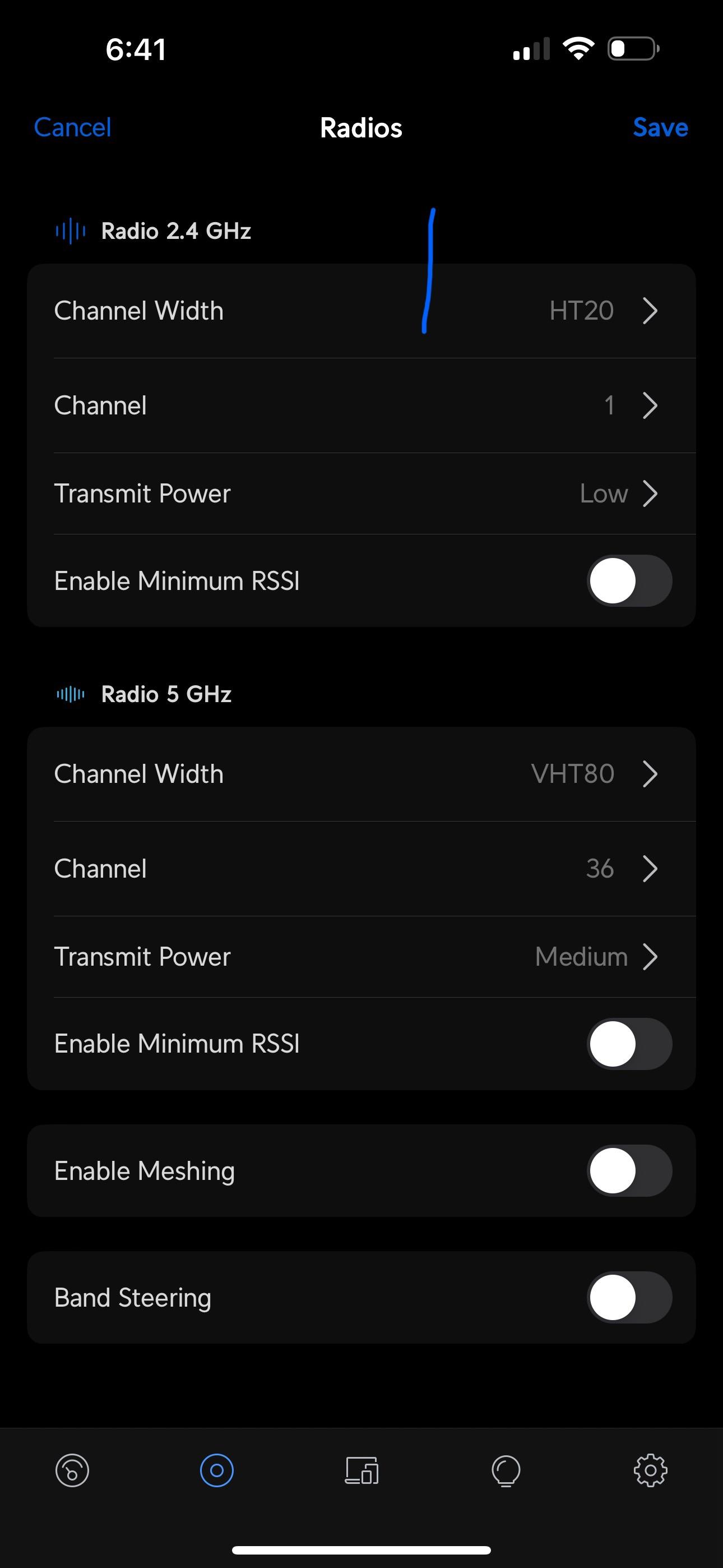Open 5 GHz Channel selector showing 36
The width and height of the screenshot is (723, 1568).
coord(361,869)
